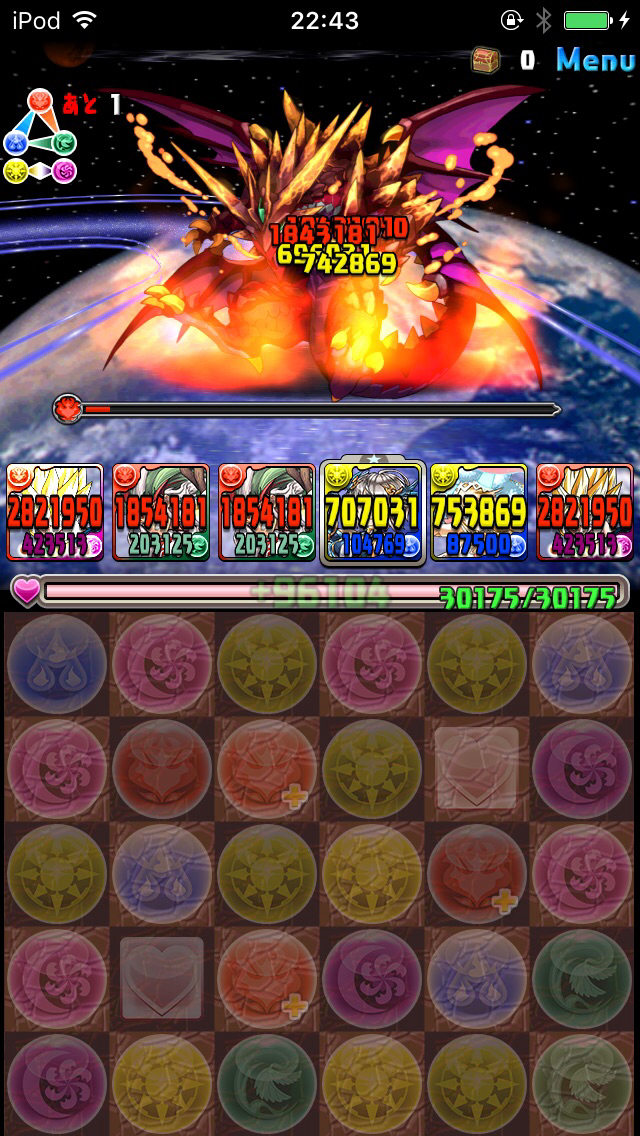
Task: Select the team monster showing 707031 damage
Action: pyautogui.click(x=372, y=512)
